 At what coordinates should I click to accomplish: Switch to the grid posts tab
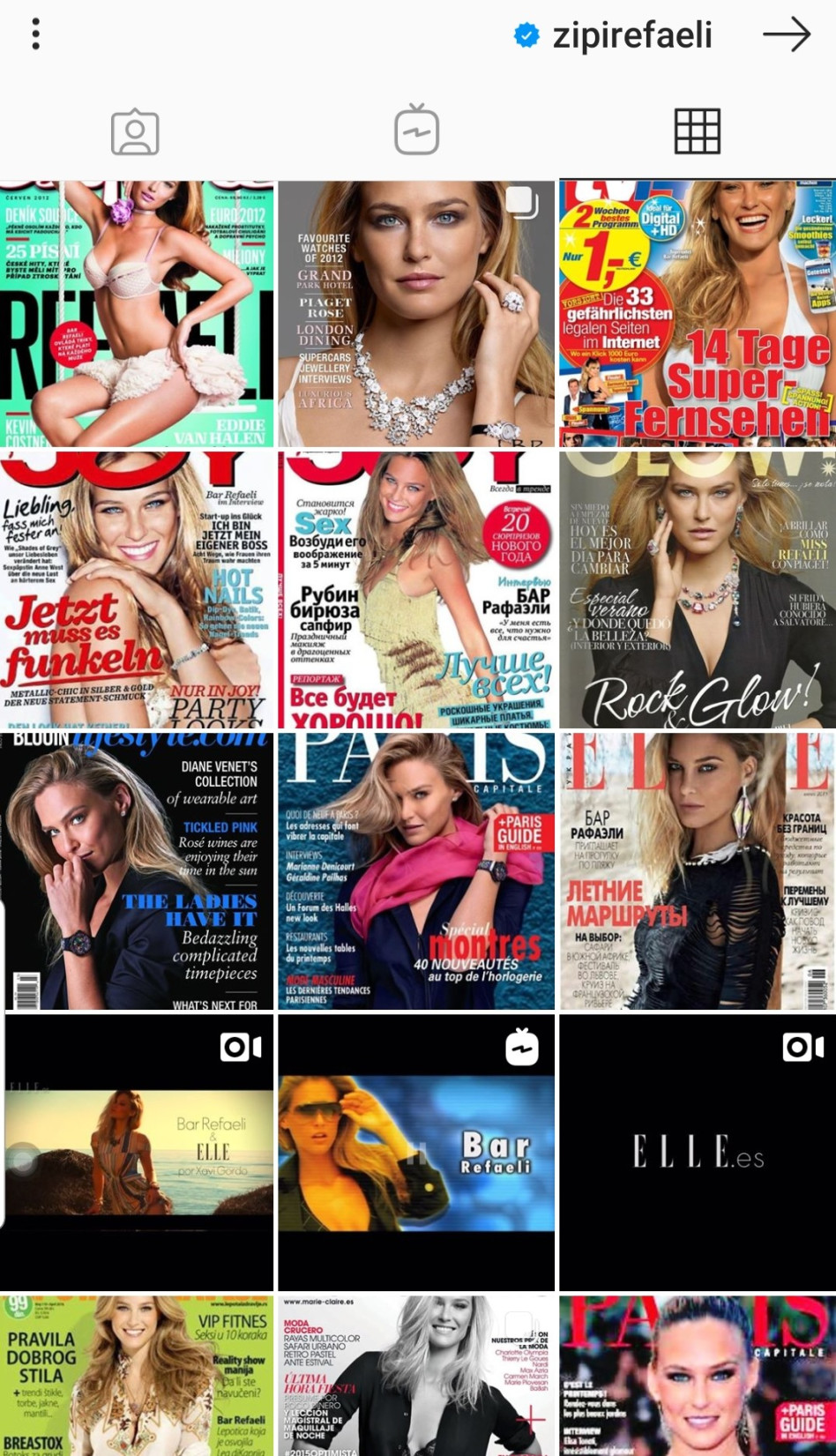[698, 132]
